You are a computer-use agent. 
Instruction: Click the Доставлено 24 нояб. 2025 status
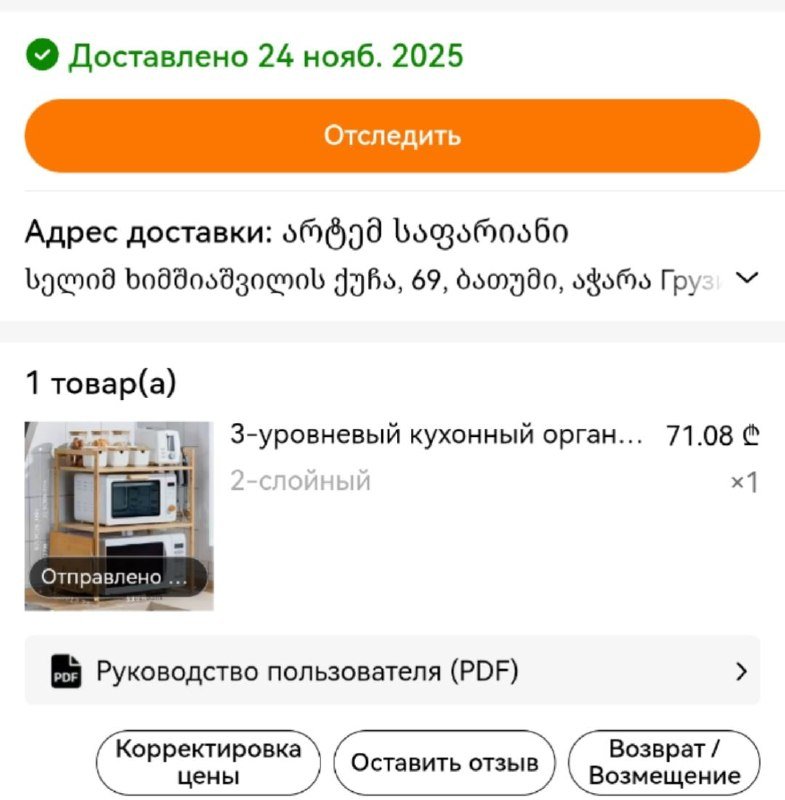264,56
